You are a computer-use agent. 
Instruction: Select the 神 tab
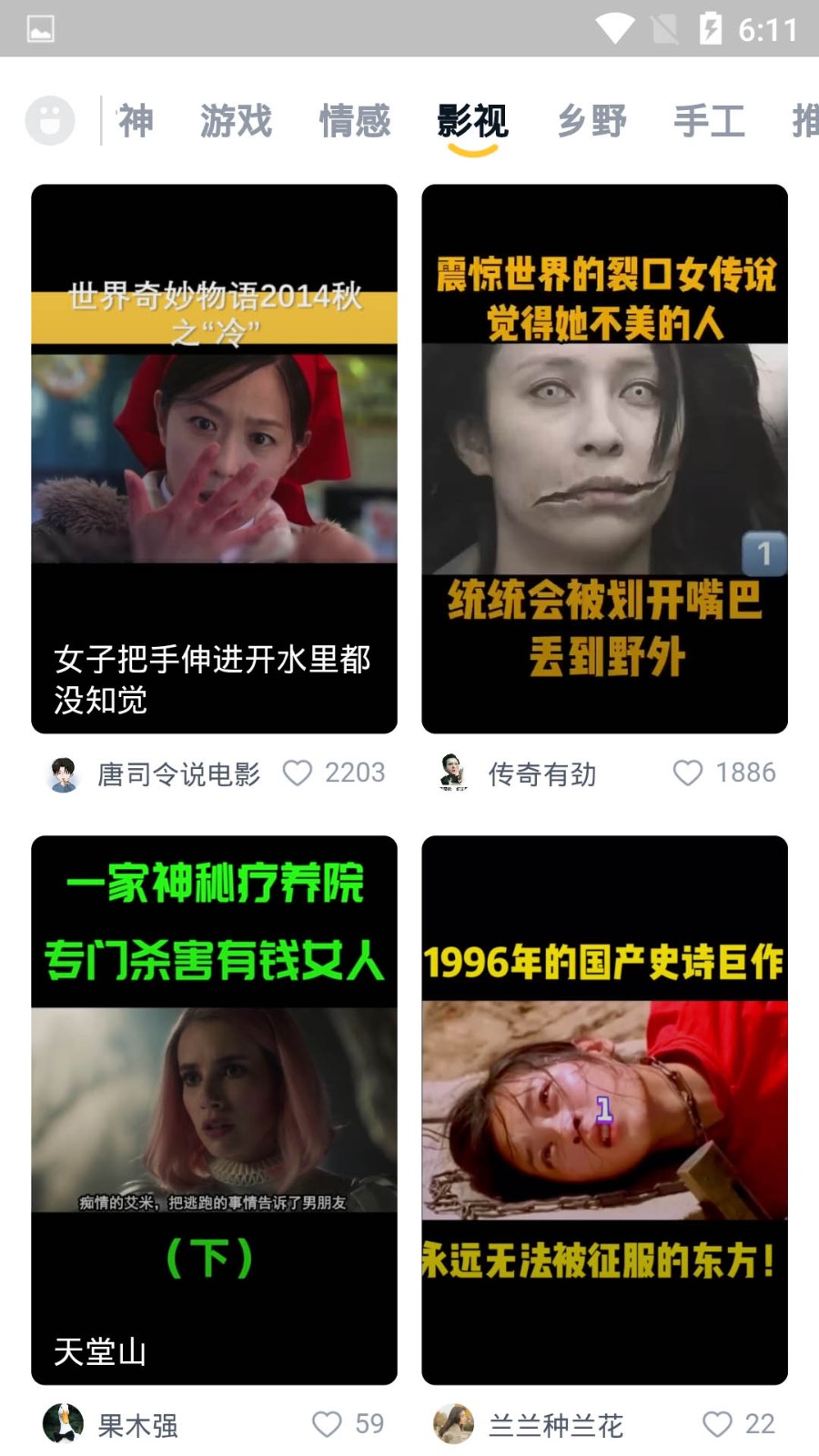tap(135, 121)
